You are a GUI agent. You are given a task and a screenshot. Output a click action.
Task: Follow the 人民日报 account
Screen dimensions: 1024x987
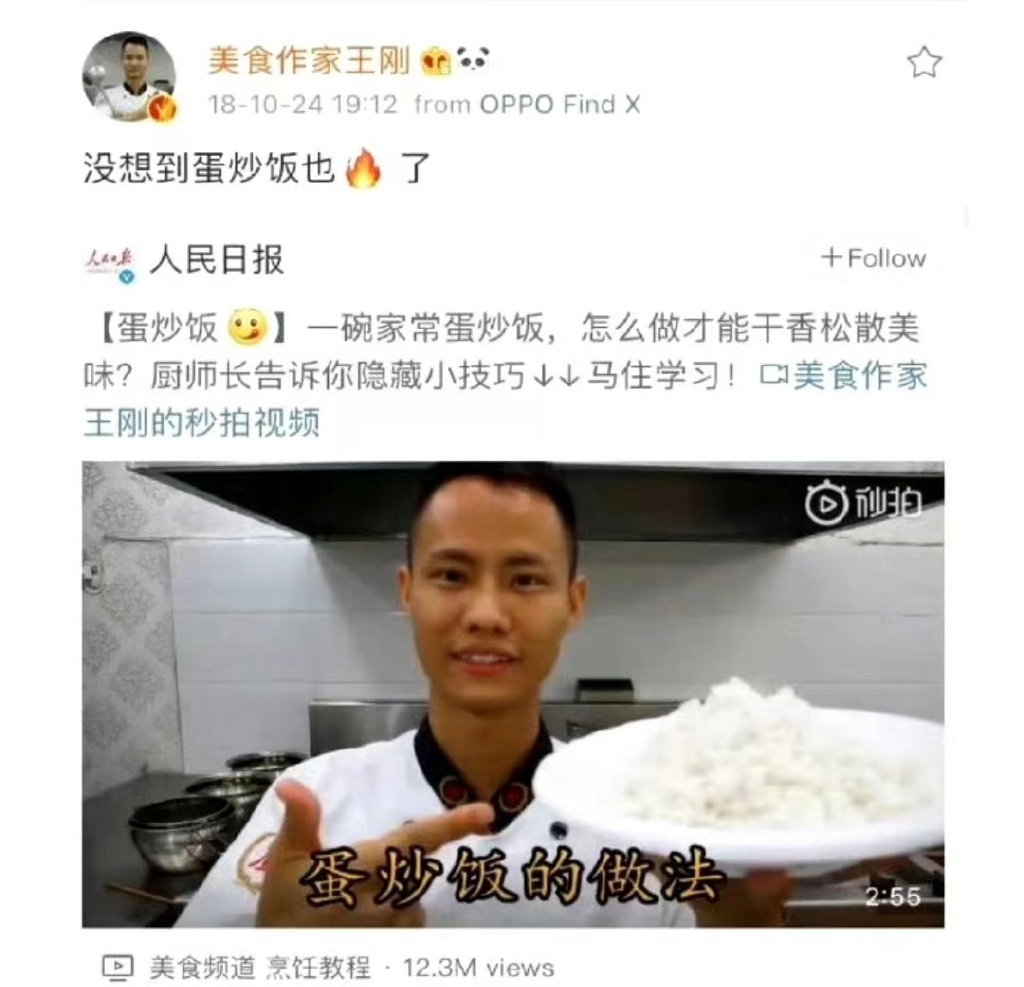point(873,259)
